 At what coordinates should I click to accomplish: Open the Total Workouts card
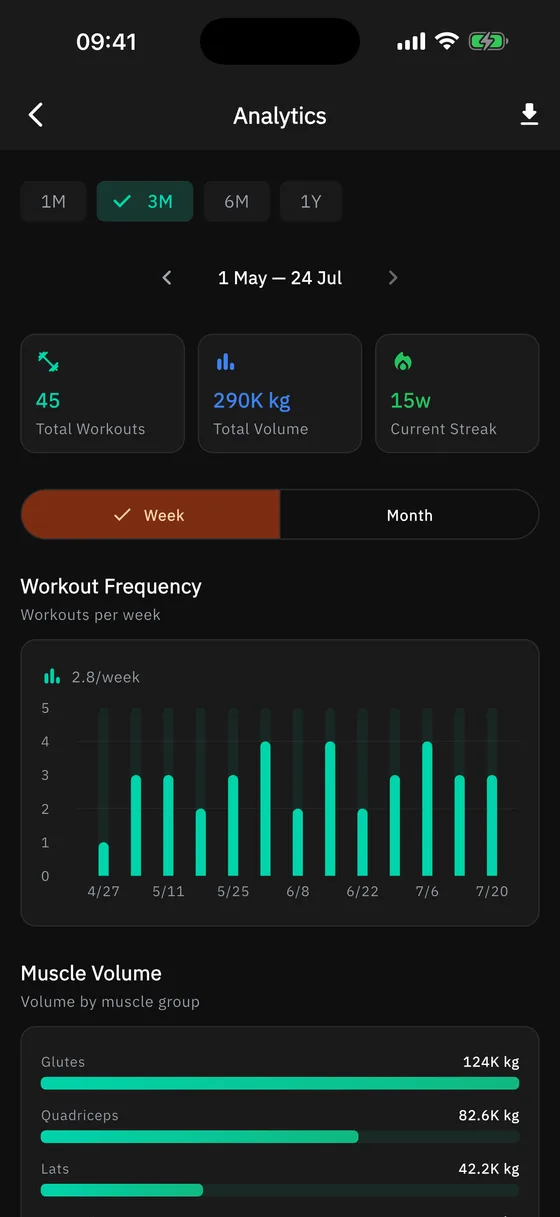pyautogui.click(x=103, y=393)
